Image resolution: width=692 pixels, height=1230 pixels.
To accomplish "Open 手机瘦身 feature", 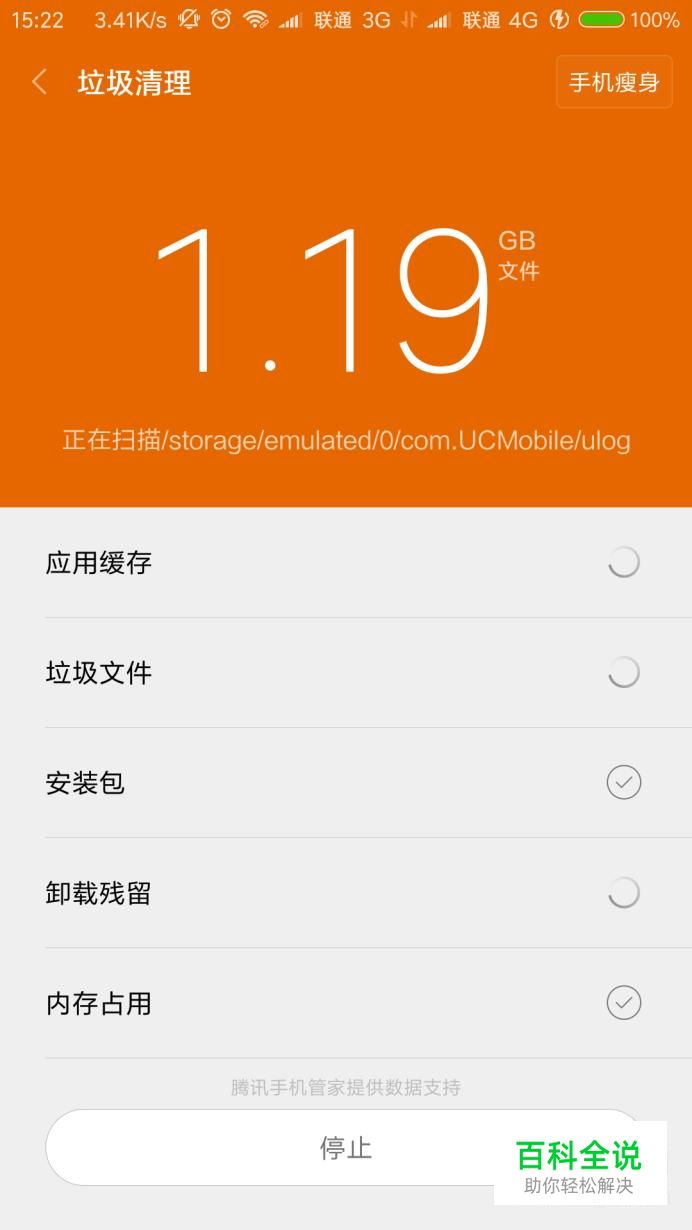I will (x=614, y=82).
